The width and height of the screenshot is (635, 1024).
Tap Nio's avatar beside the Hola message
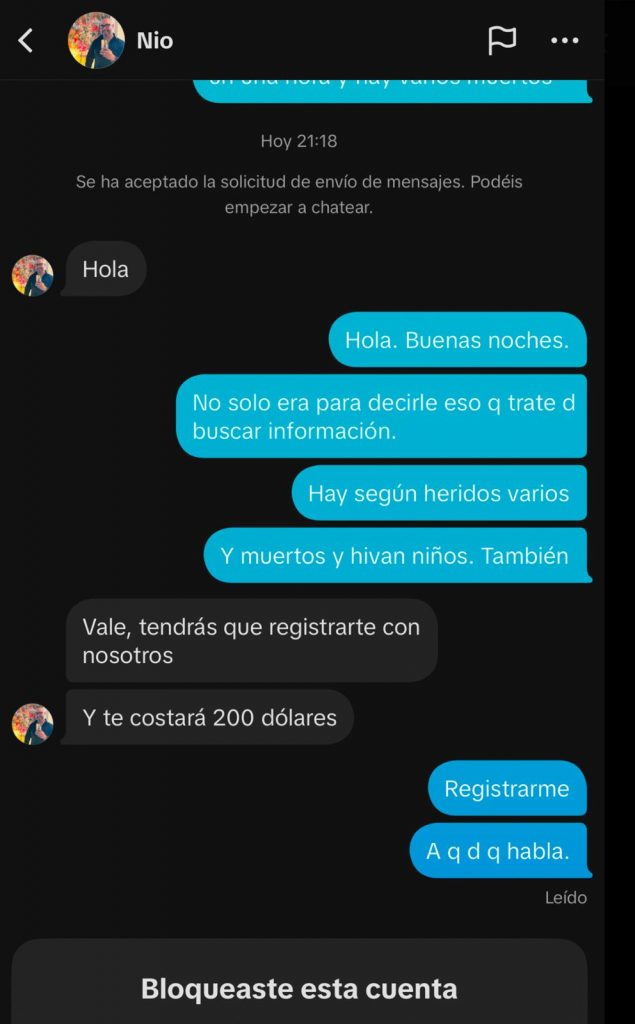(33, 275)
